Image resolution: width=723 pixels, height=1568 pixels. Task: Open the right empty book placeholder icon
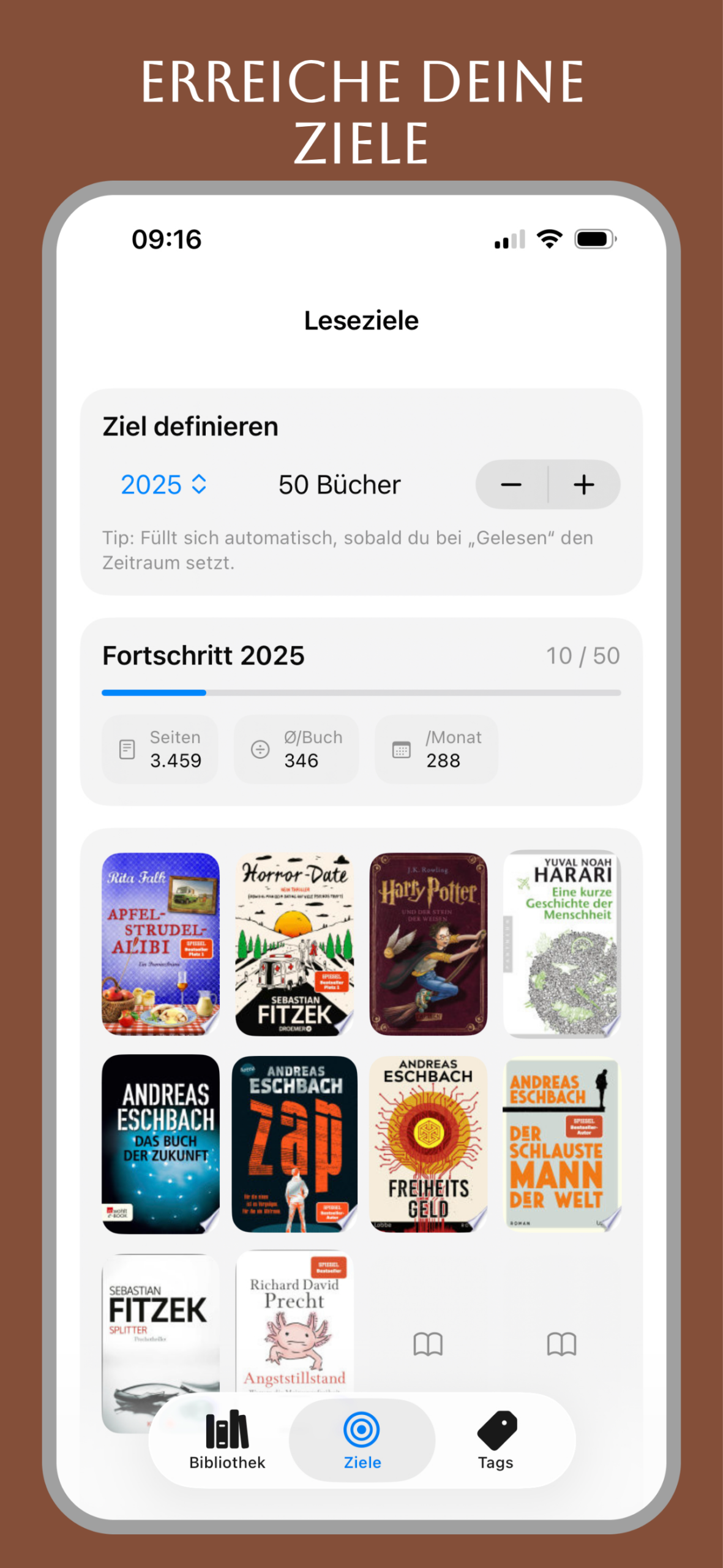561,1343
